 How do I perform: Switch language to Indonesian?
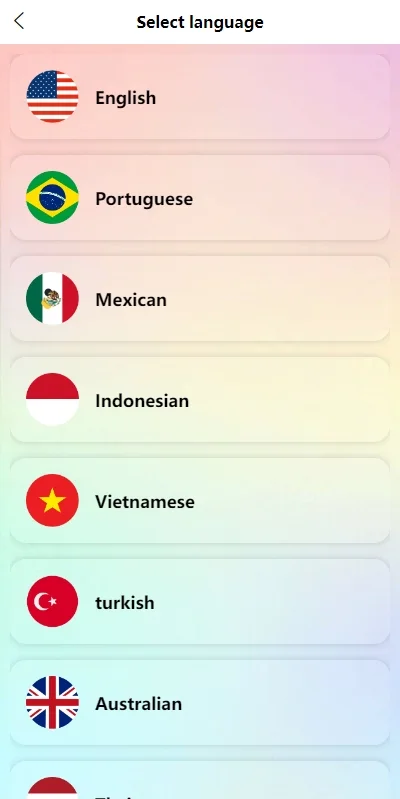coord(200,400)
